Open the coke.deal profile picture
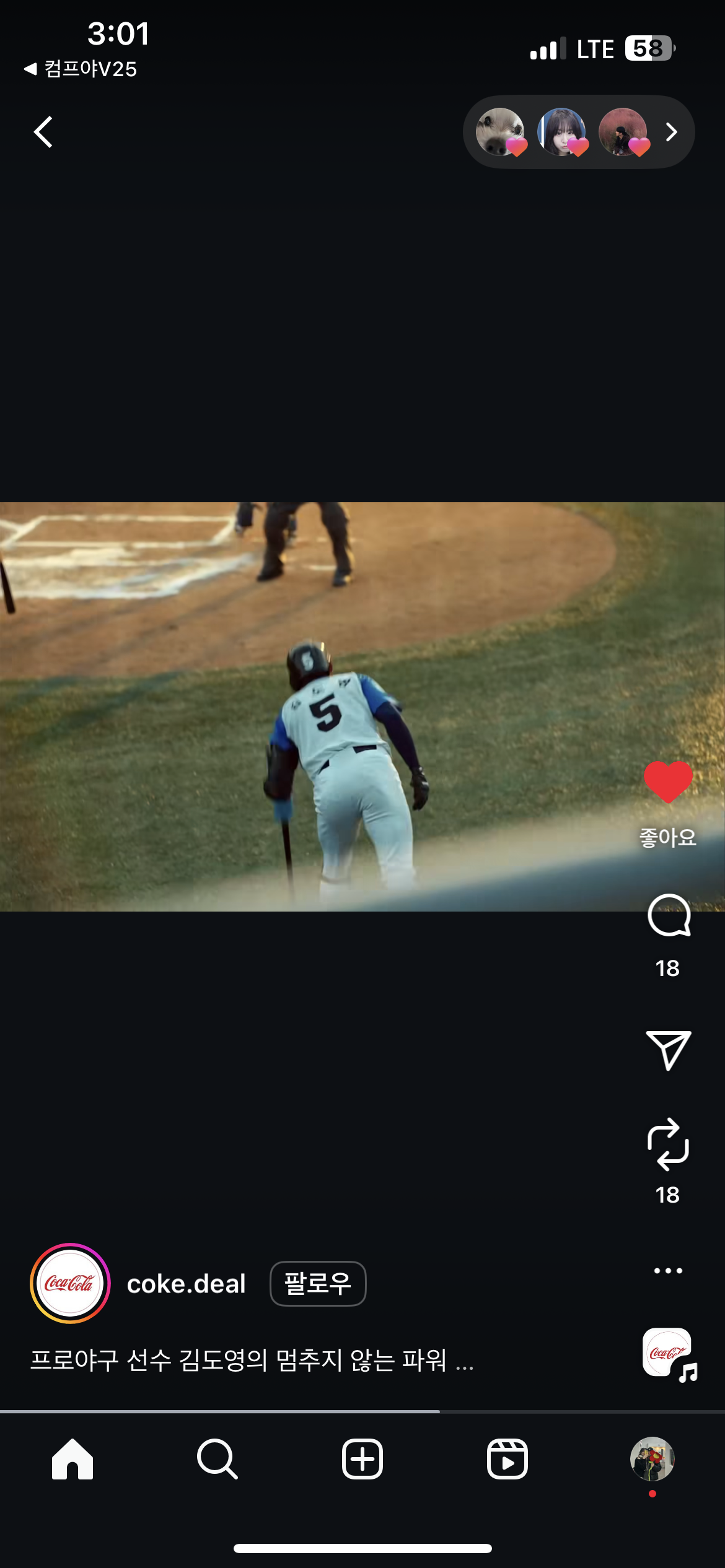Image resolution: width=725 pixels, height=1568 pixels. pos(70,1283)
